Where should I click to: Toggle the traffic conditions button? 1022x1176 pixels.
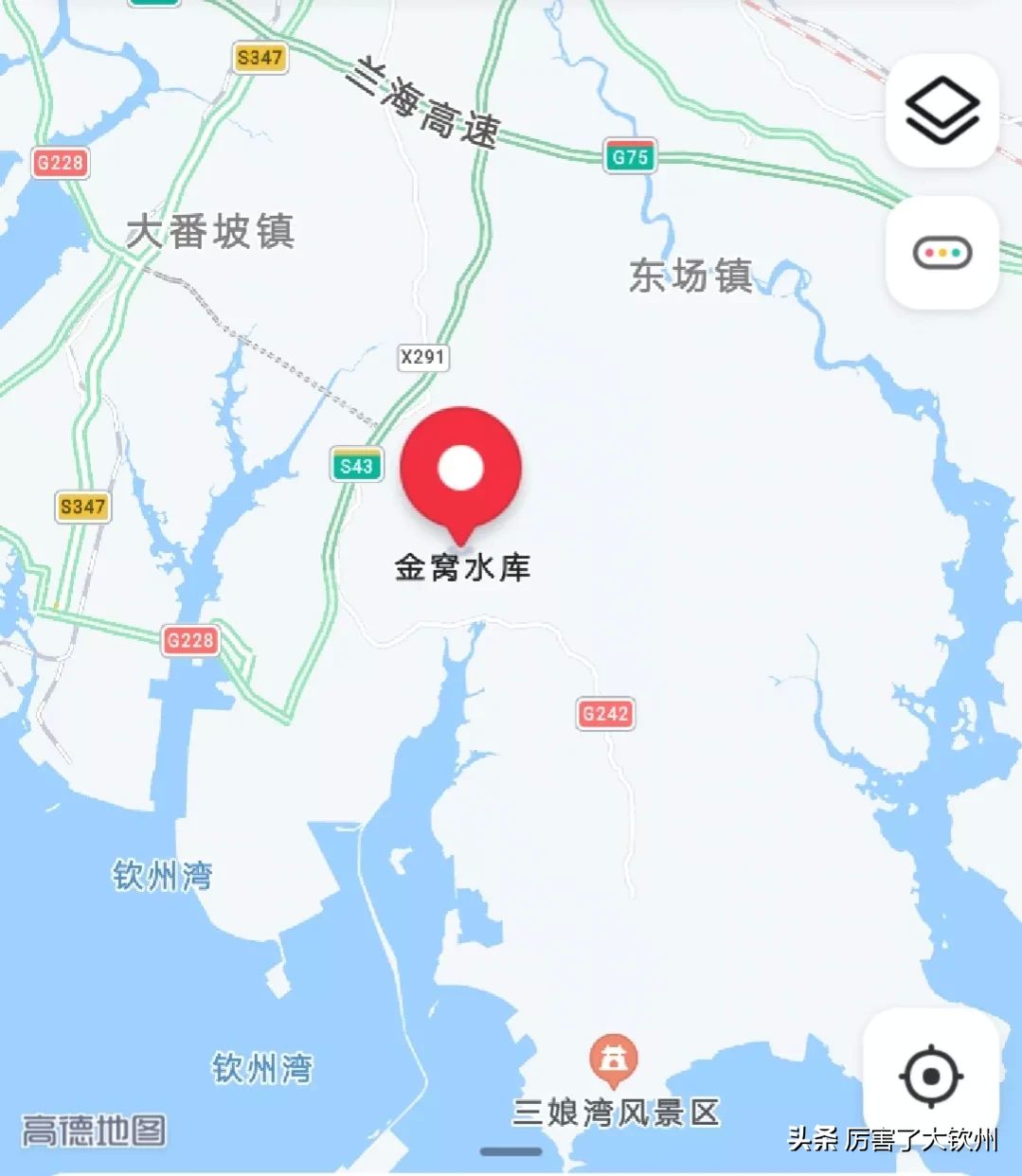pyautogui.click(x=941, y=253)
